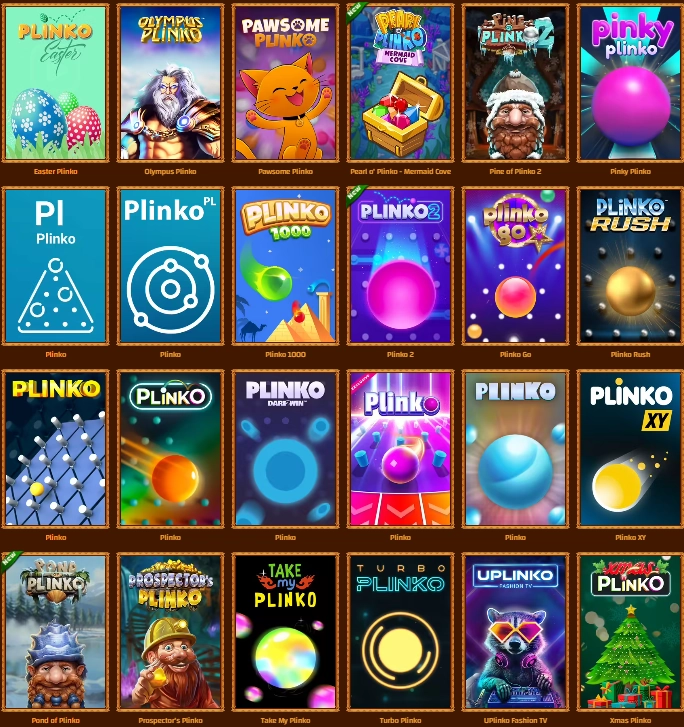Select UPlinko Fashion TV
This screenshot has height=727, width=684.
[514, 632]
